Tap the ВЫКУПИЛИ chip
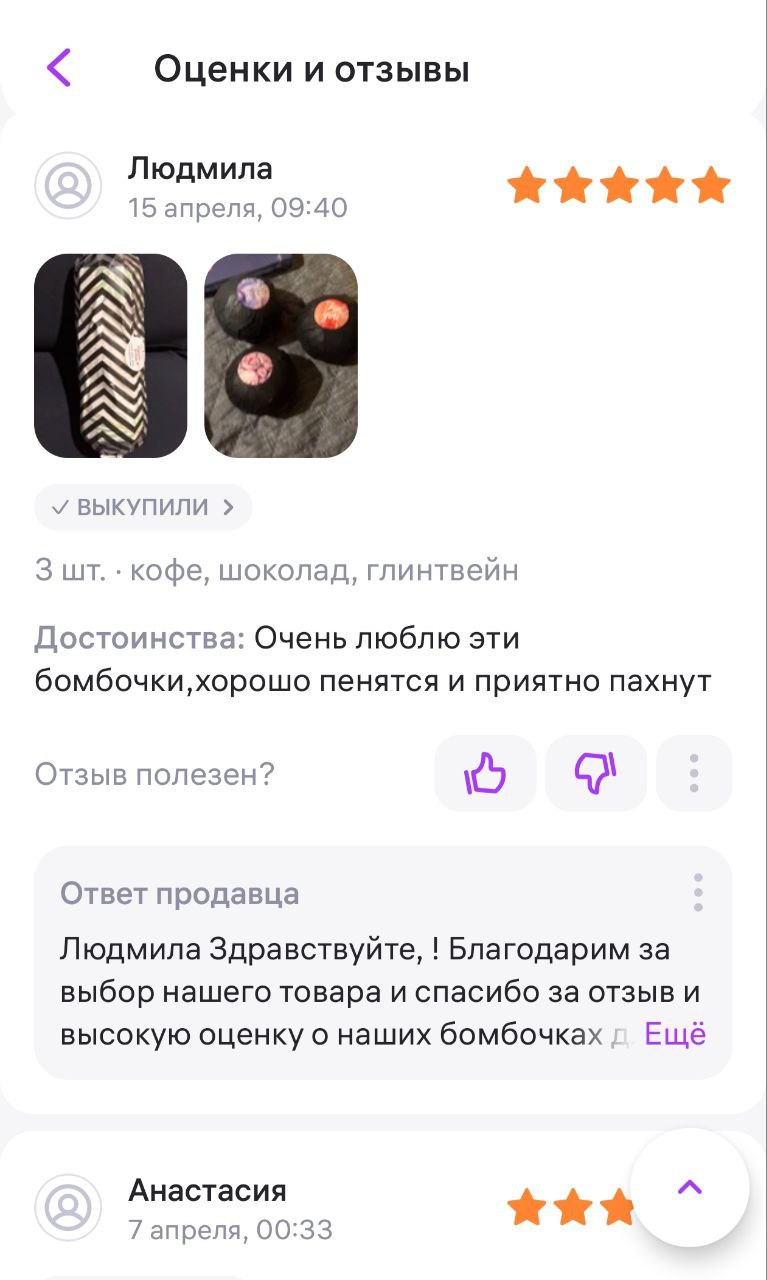This screenshot has height=1280, width=767. [x=143, y=507]
